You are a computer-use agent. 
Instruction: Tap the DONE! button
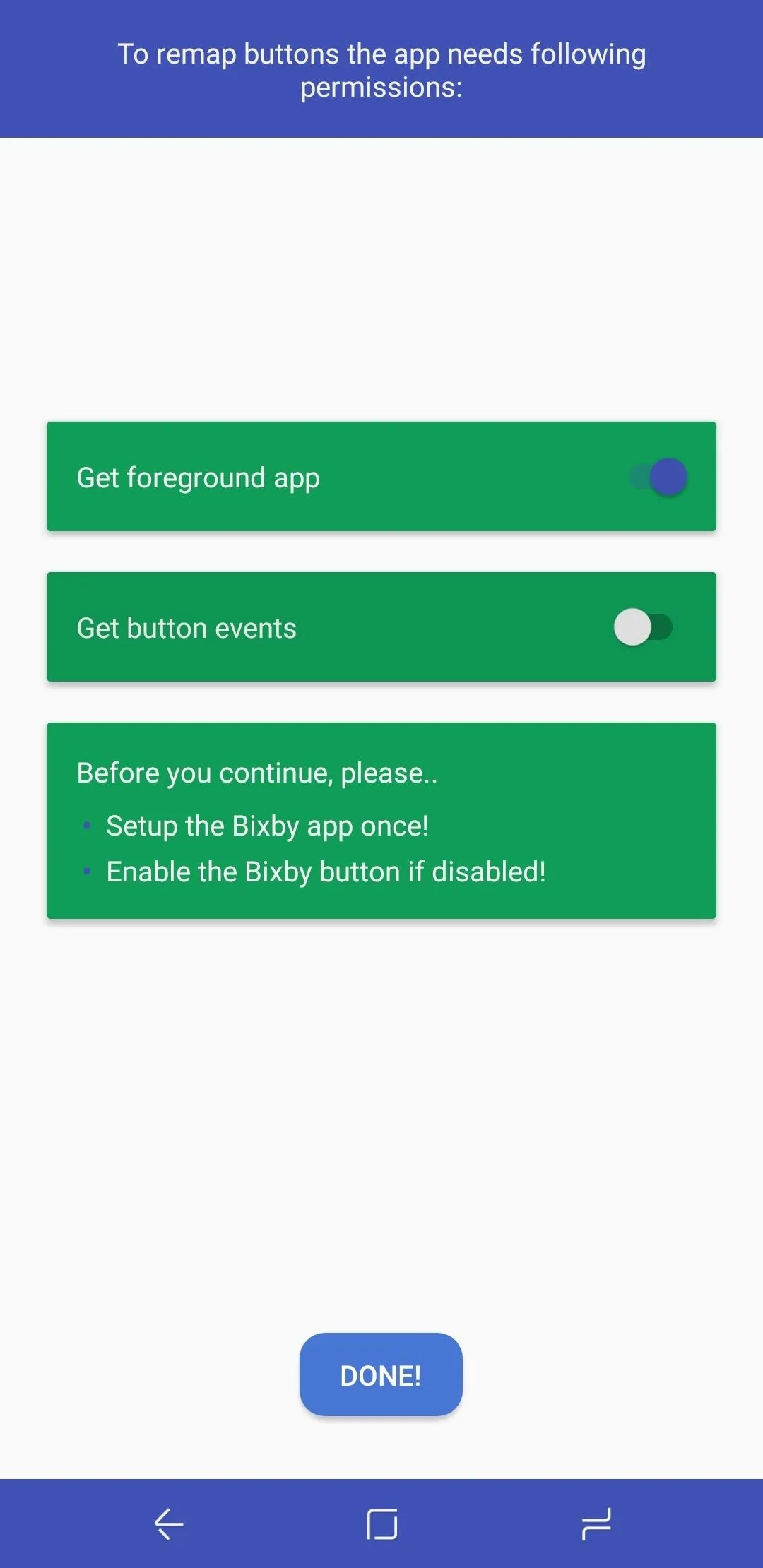[x=381, y=1374]
